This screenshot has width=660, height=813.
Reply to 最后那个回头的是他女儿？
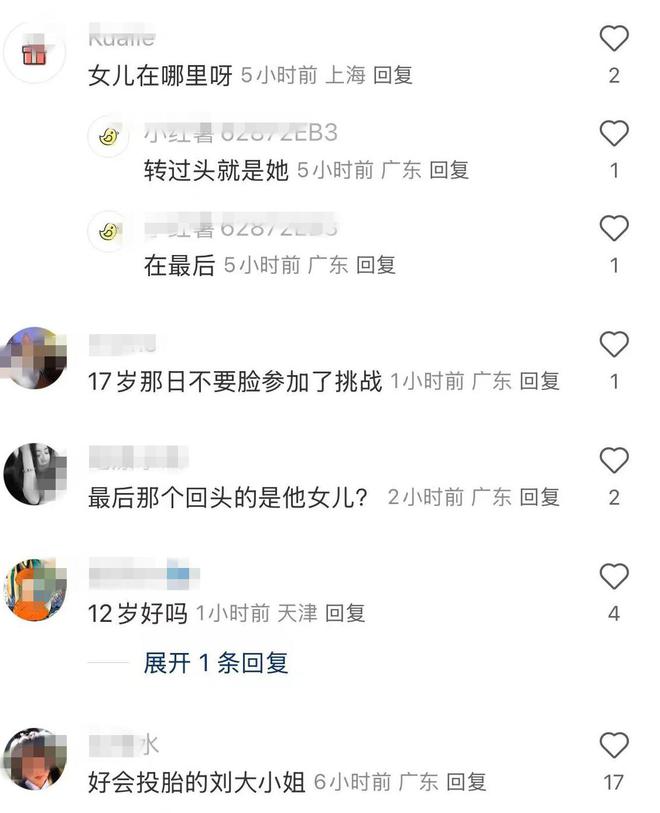pos(540,497)
